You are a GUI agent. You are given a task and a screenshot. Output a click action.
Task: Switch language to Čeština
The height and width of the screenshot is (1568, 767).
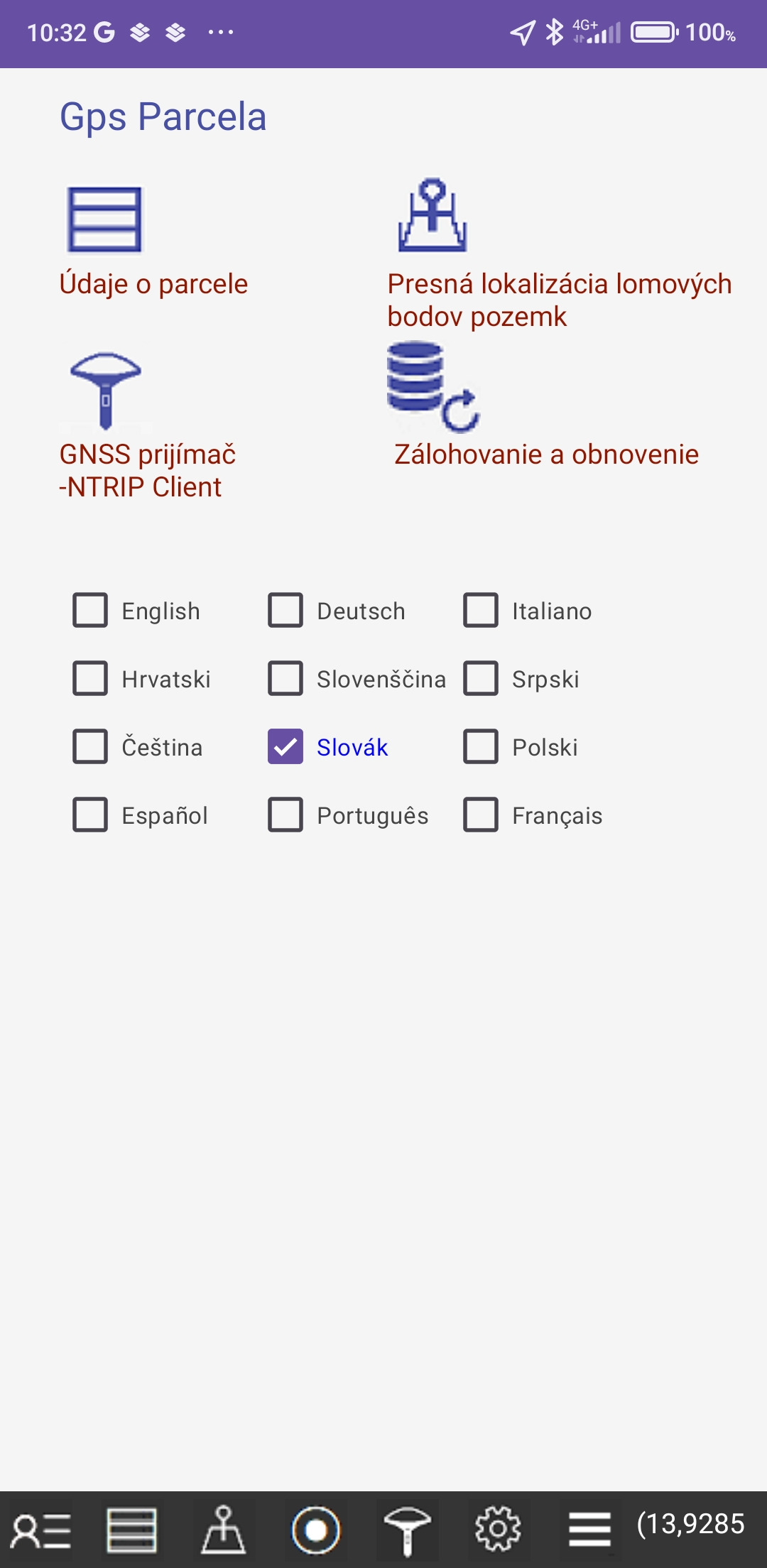point(90,747)
